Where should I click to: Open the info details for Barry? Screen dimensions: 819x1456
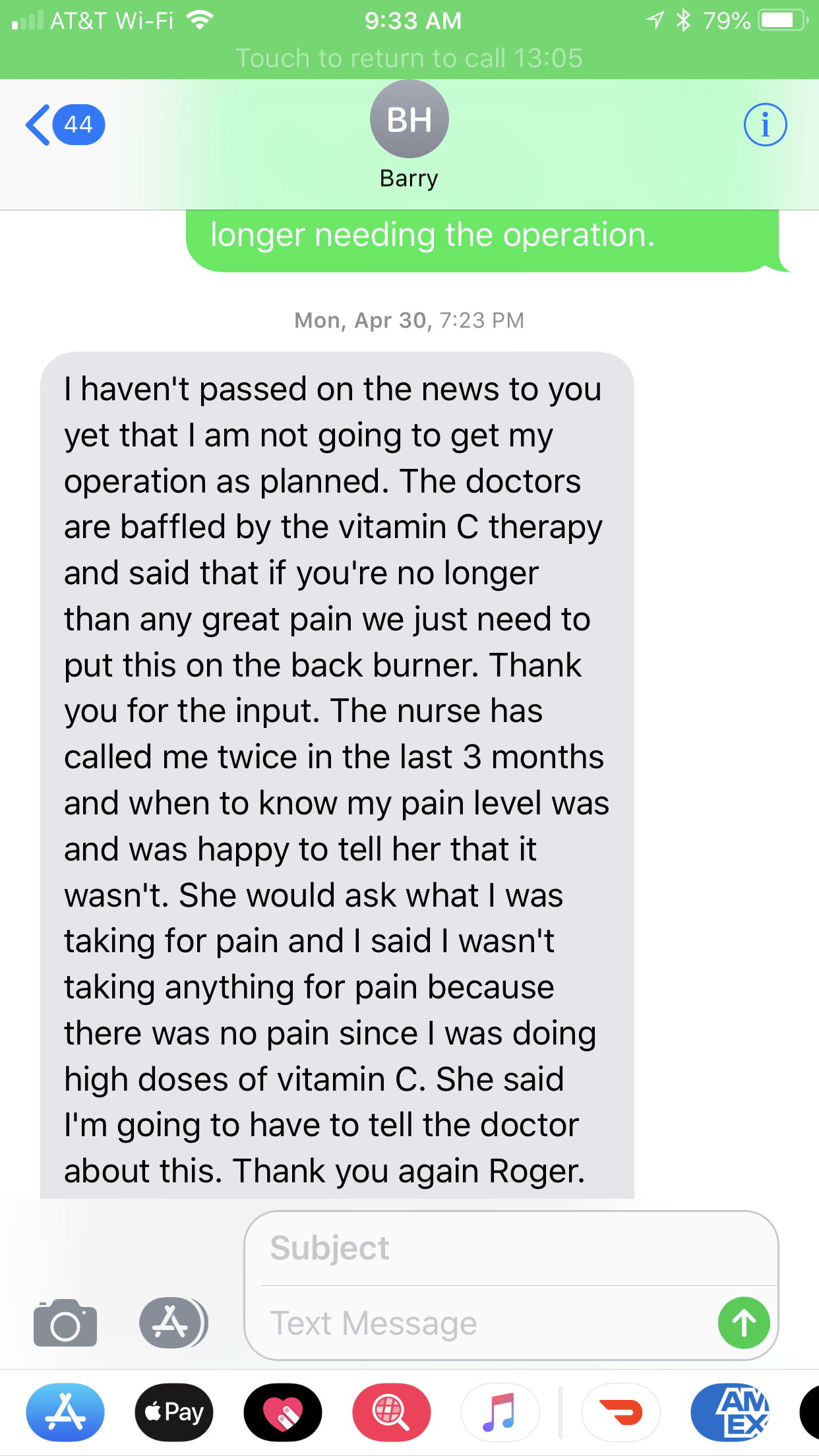point(765,125)
